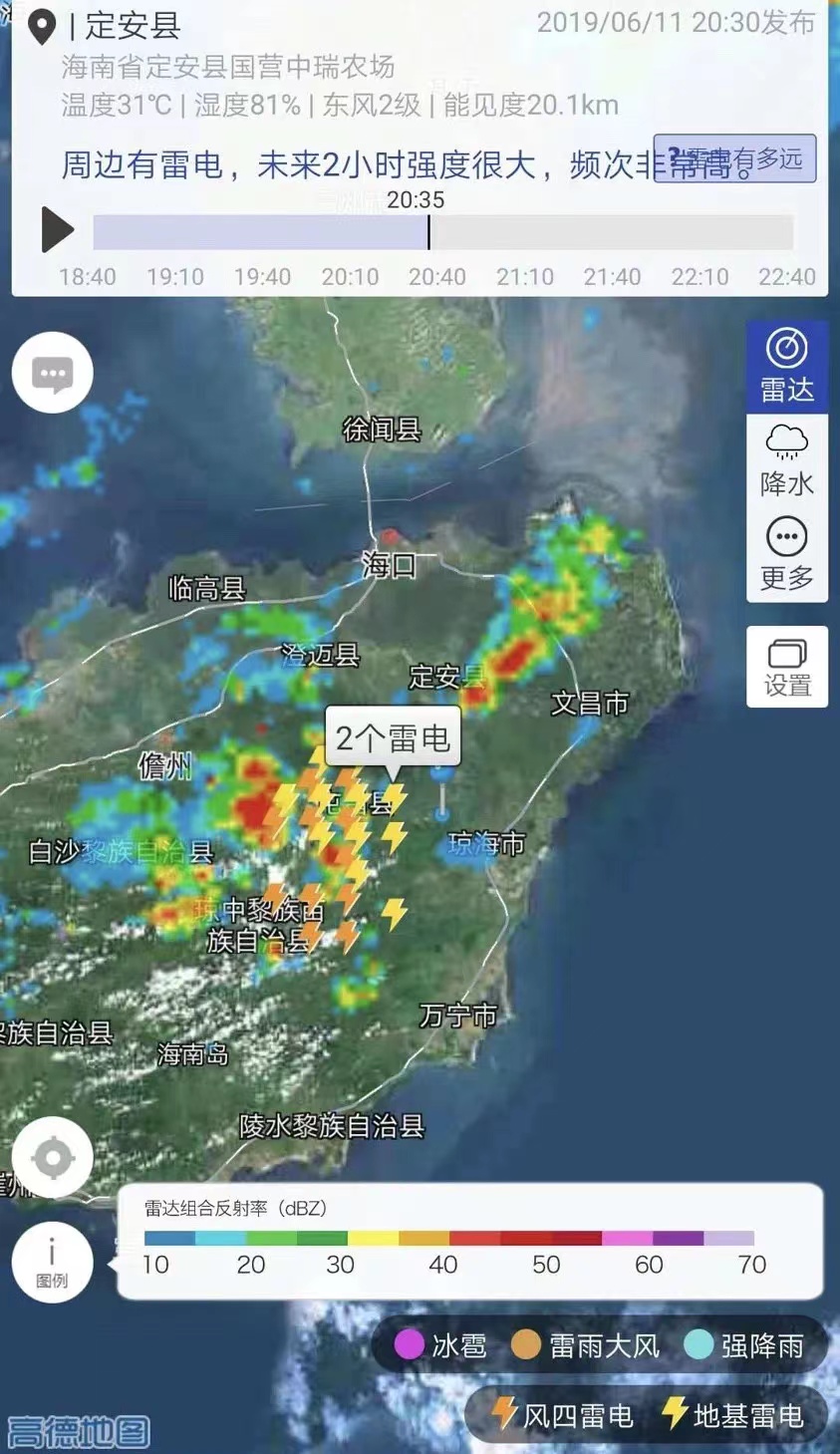Toggle the 地基雷电 lightning filter
Viewport: 840px width, 1454px height.
point(733,1414)
